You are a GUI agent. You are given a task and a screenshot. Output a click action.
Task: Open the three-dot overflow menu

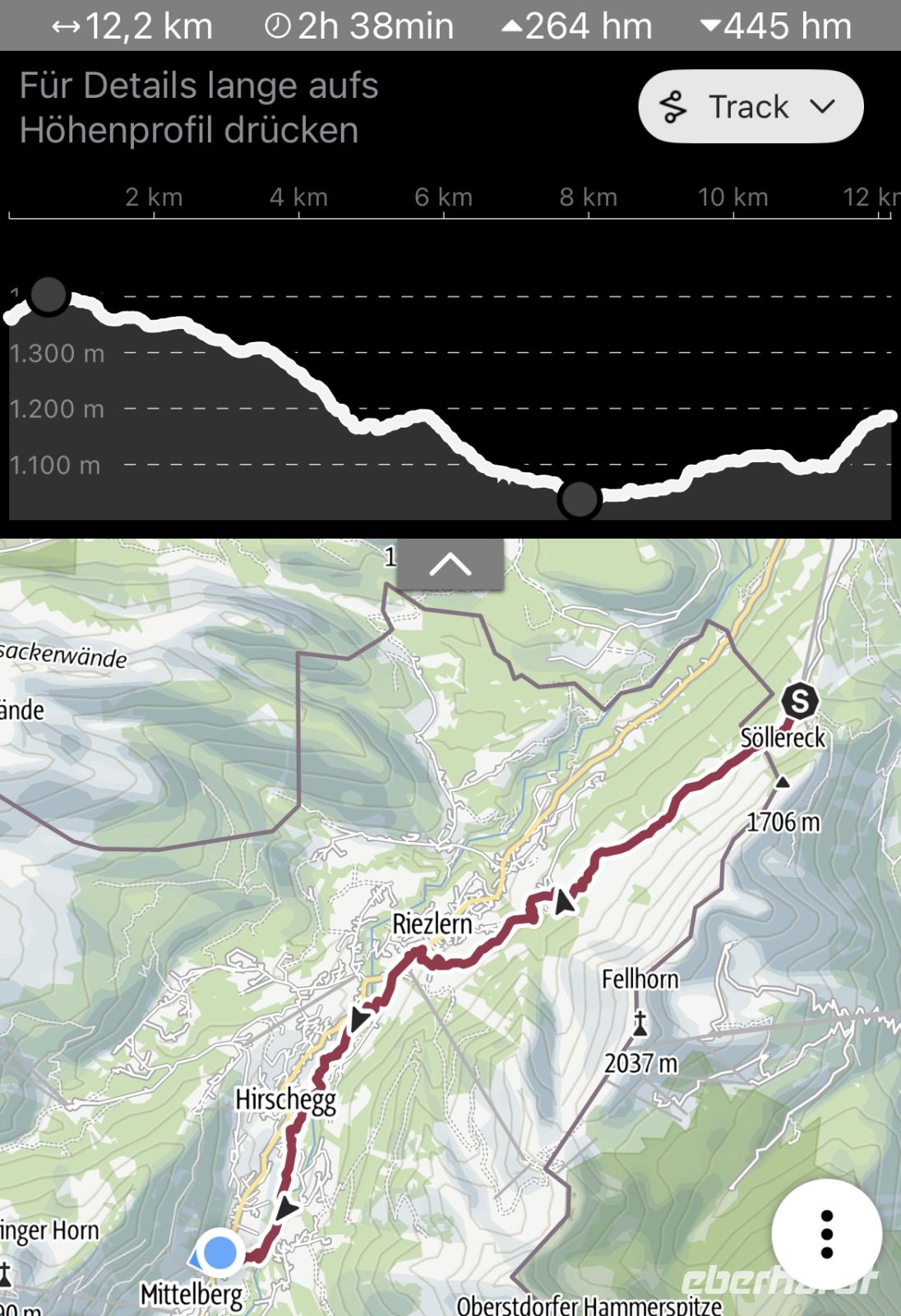tap(826, 1234)
